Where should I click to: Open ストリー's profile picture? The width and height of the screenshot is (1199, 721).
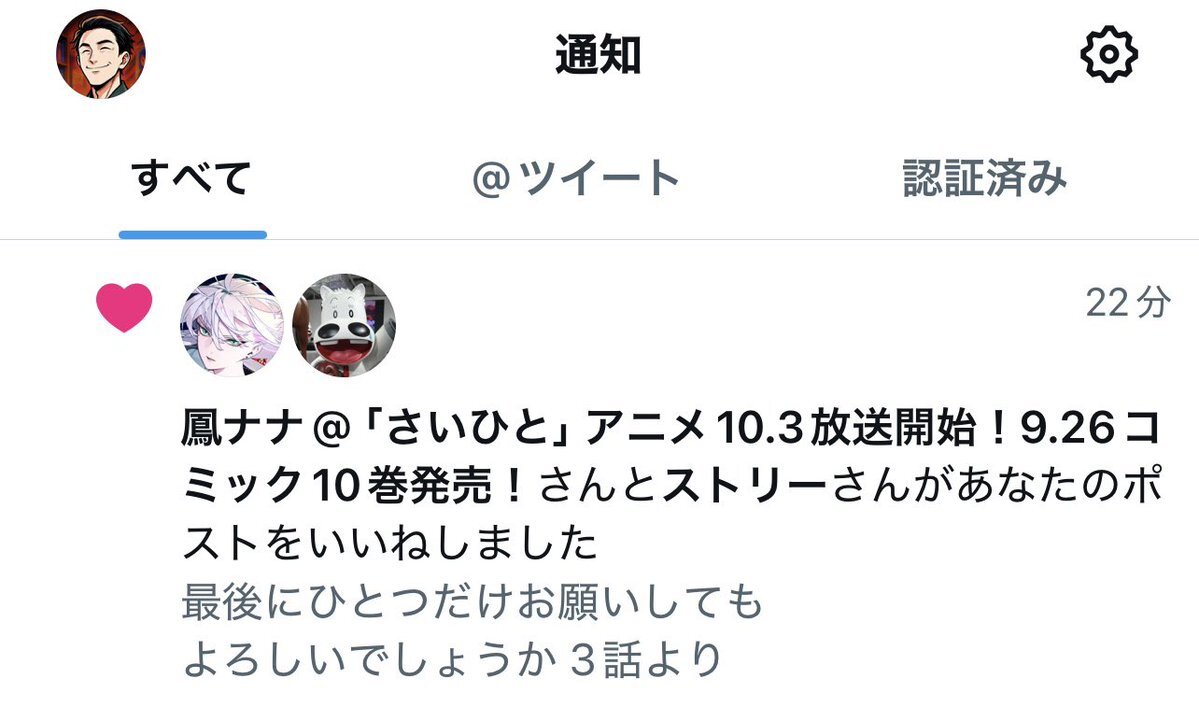pyautogui.click(x=344, y=325)
